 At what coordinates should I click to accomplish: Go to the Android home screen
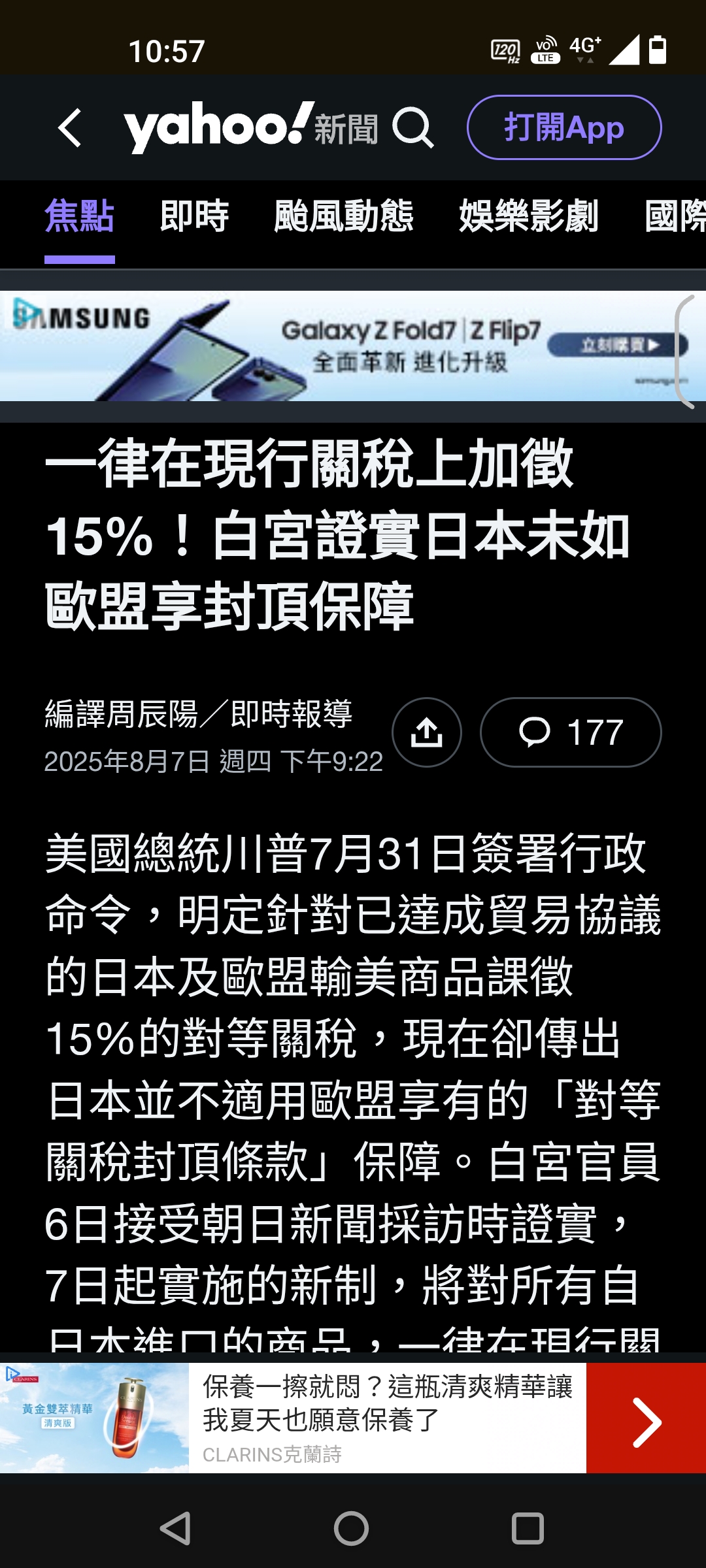click(x=352, y=1529)
